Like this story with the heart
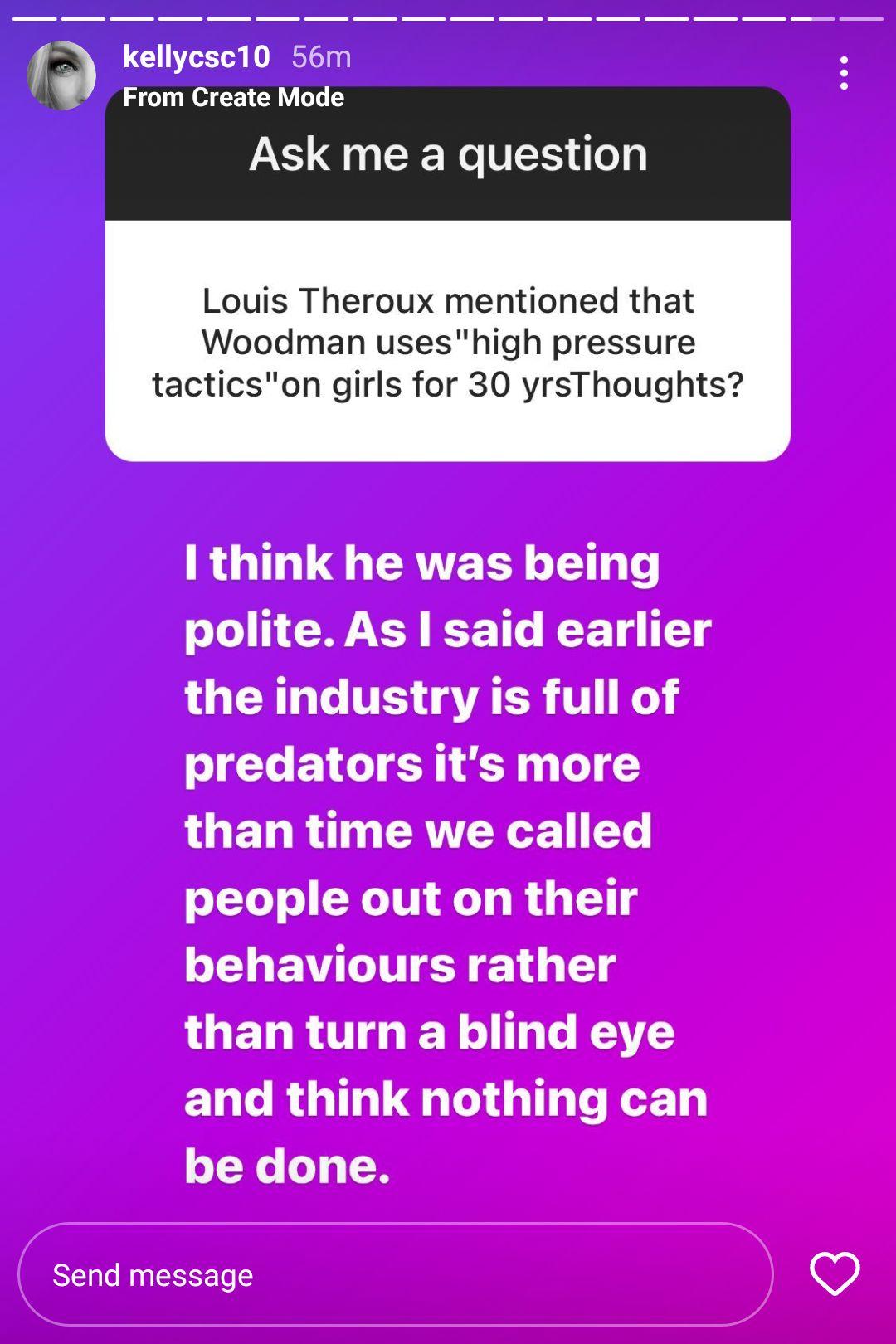The image size is (896, 1344). (x=835, y=1273)
